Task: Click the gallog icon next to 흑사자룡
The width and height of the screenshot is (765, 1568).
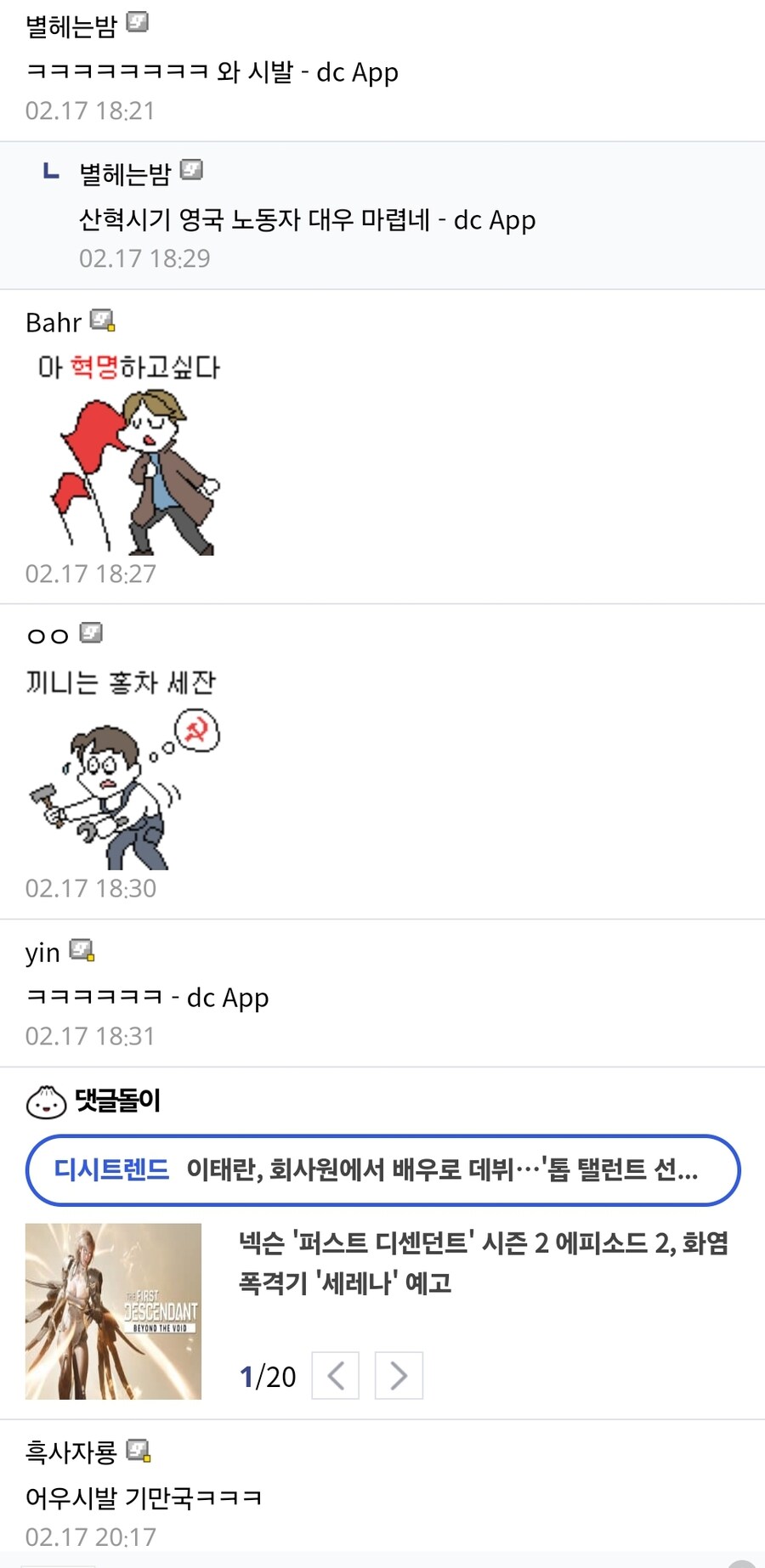Action: (139, 1452)
